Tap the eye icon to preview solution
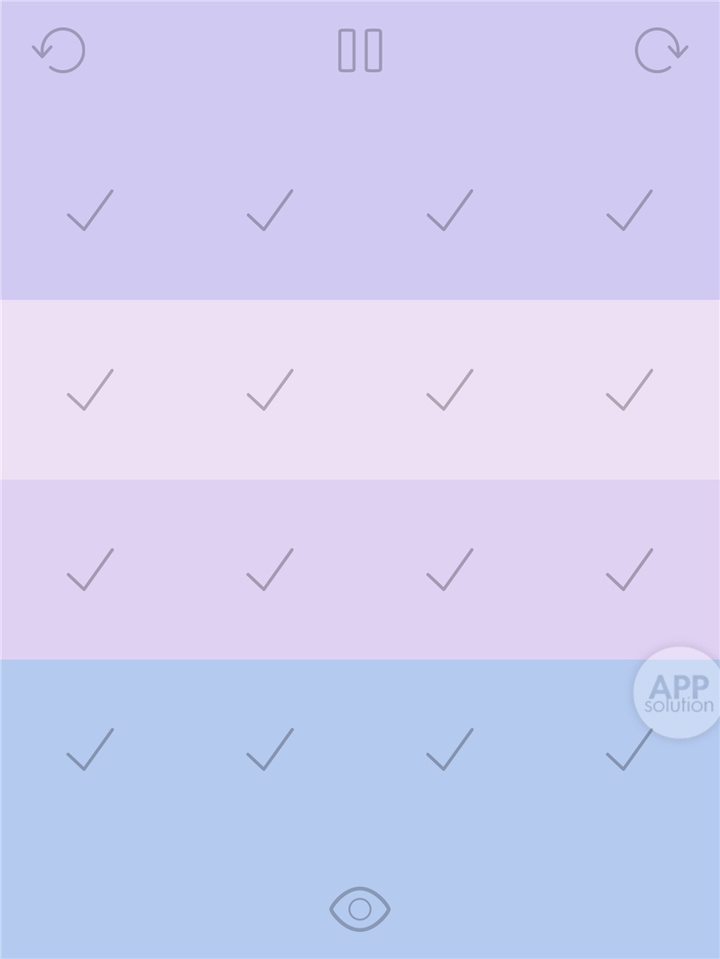 click(x=360, y=909)
